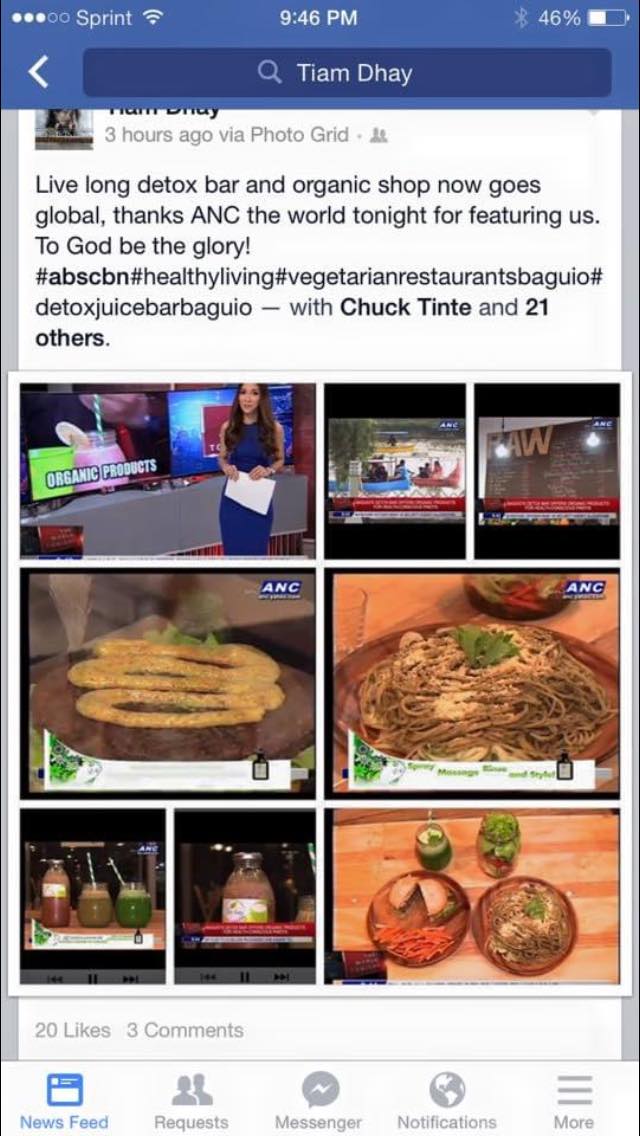Open the poster's profile picture
This screenshot has width=640, height=1136.
pyautogui.click(x=64, y=129)
